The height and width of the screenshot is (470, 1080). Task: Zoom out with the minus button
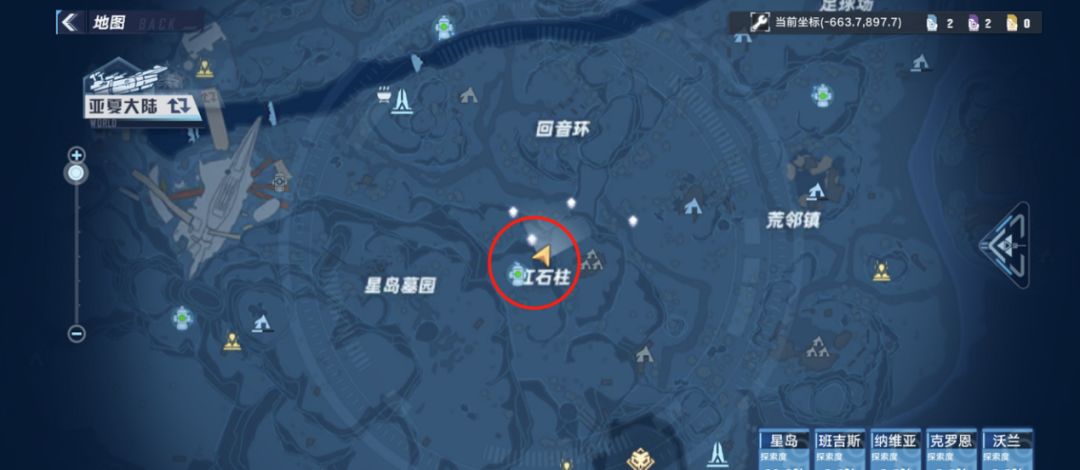click(x=77, y=334)
